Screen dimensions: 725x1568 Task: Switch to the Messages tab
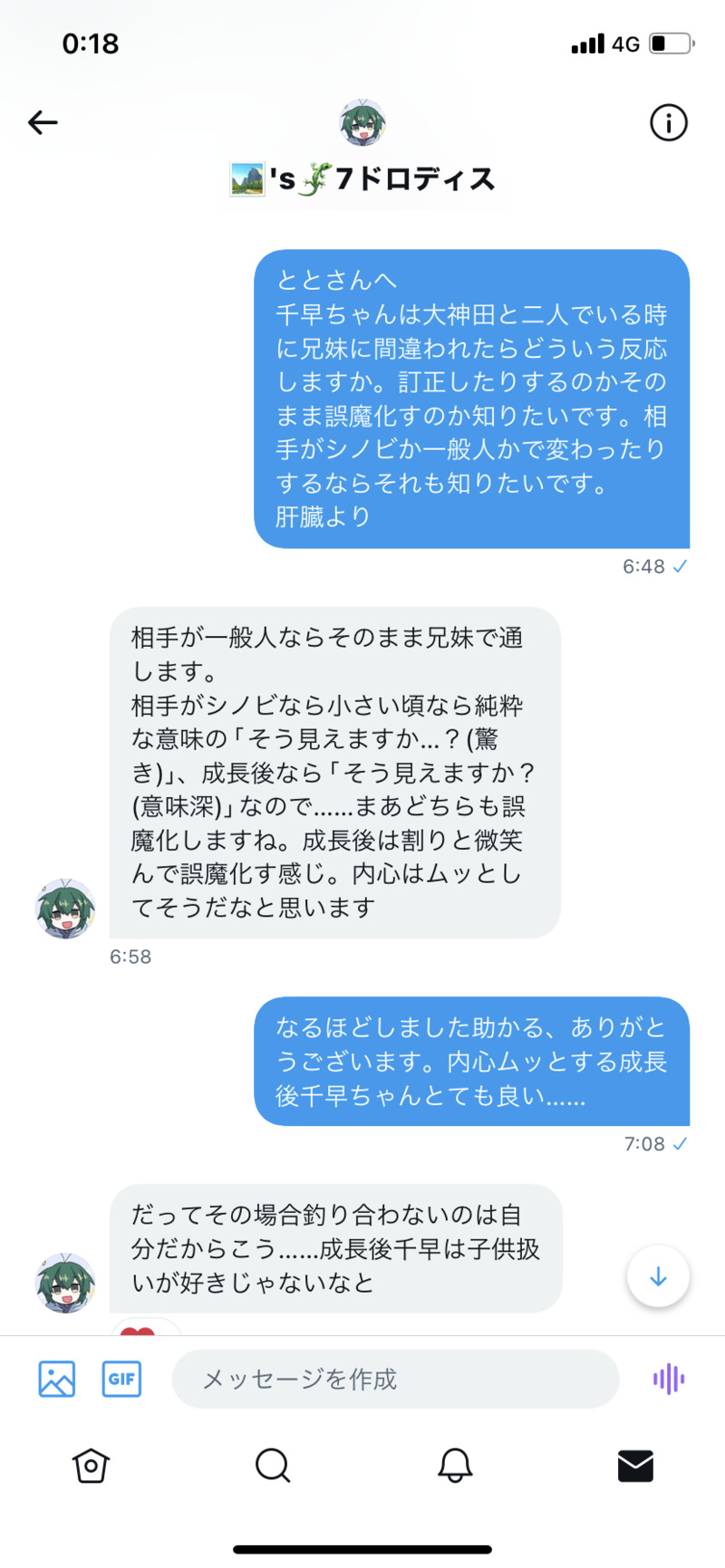(x=635, y=1466)
